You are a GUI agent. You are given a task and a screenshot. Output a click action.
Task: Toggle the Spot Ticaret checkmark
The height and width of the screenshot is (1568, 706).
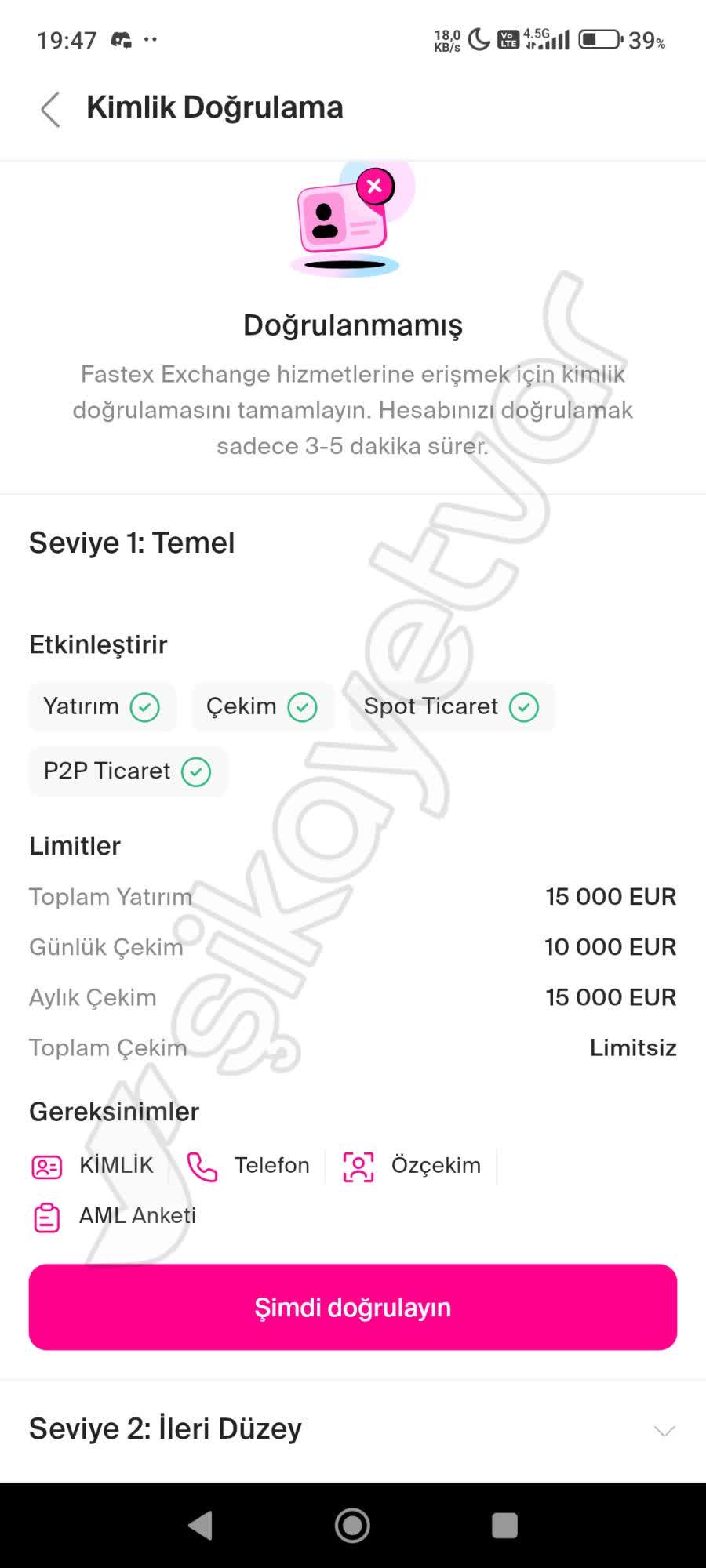click(x=524, y=706)
